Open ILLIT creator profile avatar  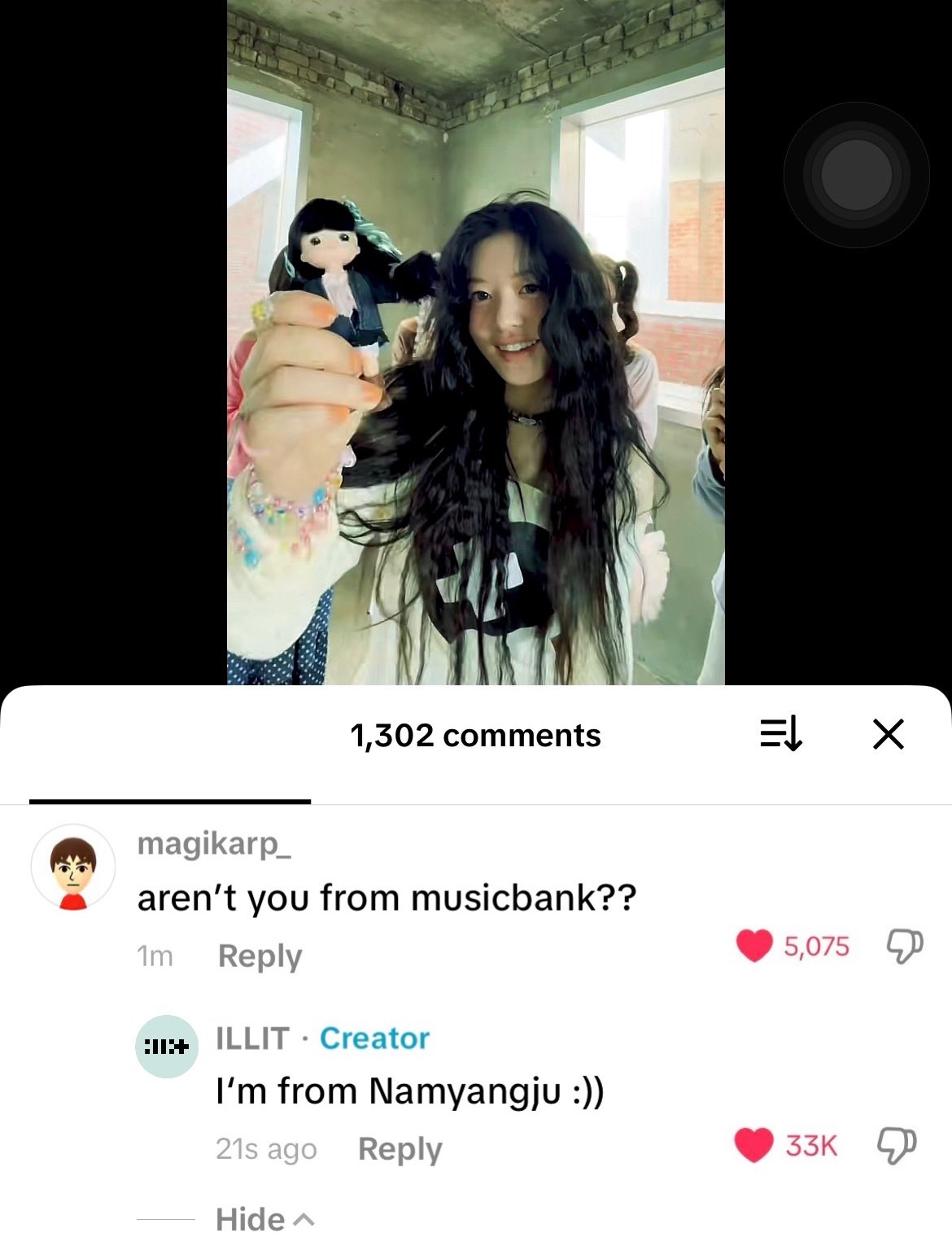click(166, 1047)
